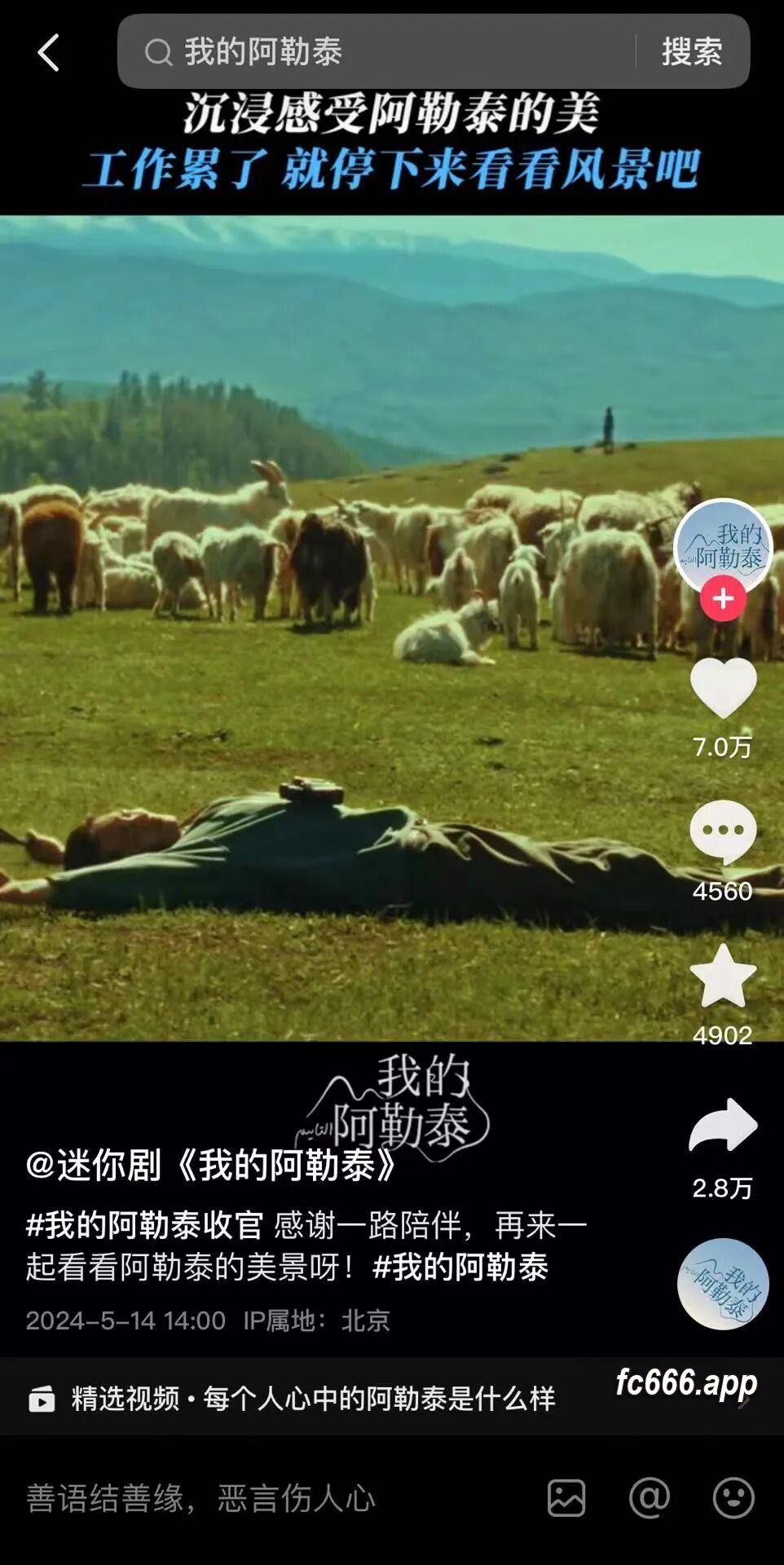Open the emoji picker
The image size is (784, 1565).
pos(733,1498)
